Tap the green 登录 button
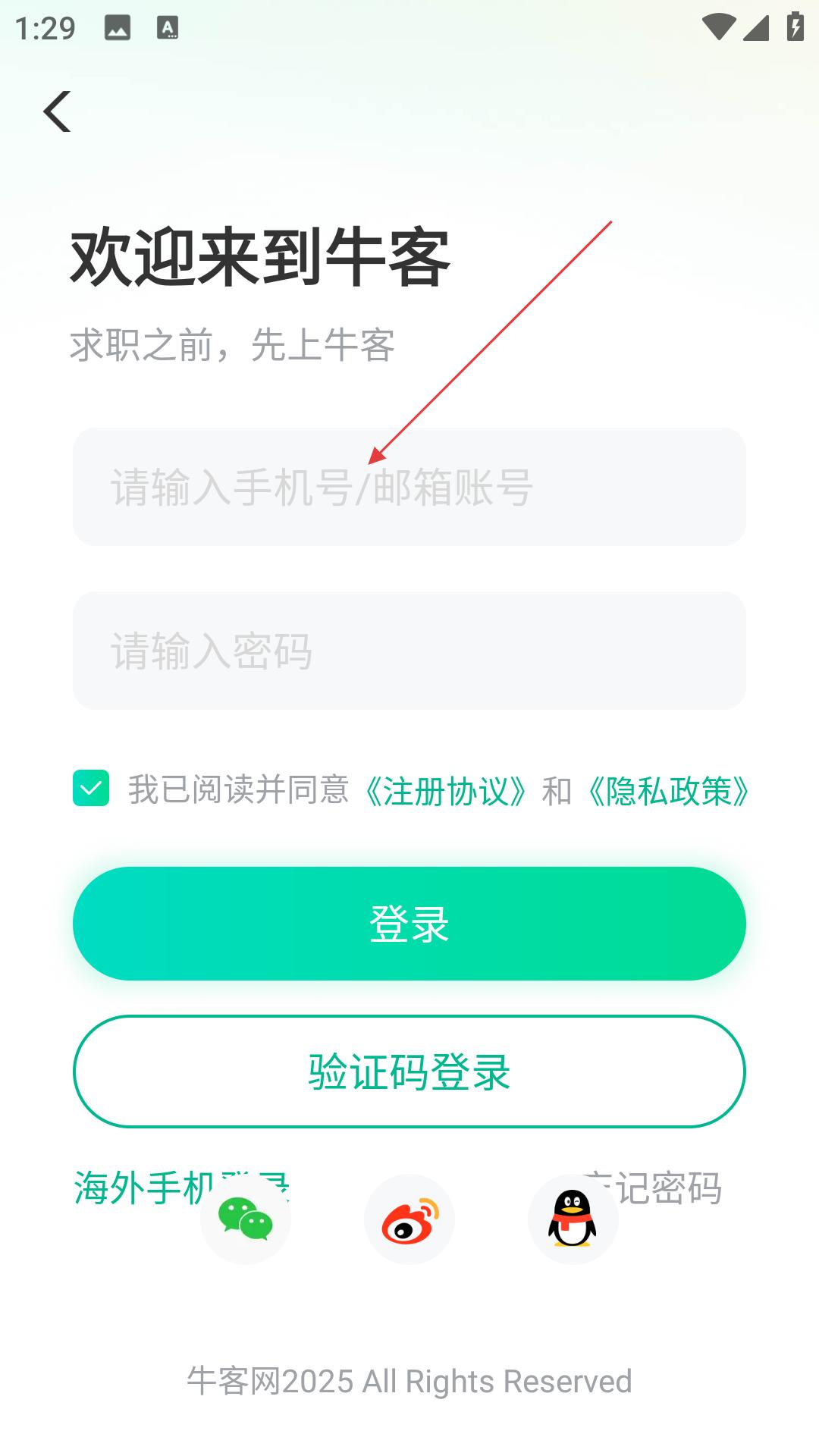The width and height of the screenshot is (819, 1456). (x=409, y=924)
